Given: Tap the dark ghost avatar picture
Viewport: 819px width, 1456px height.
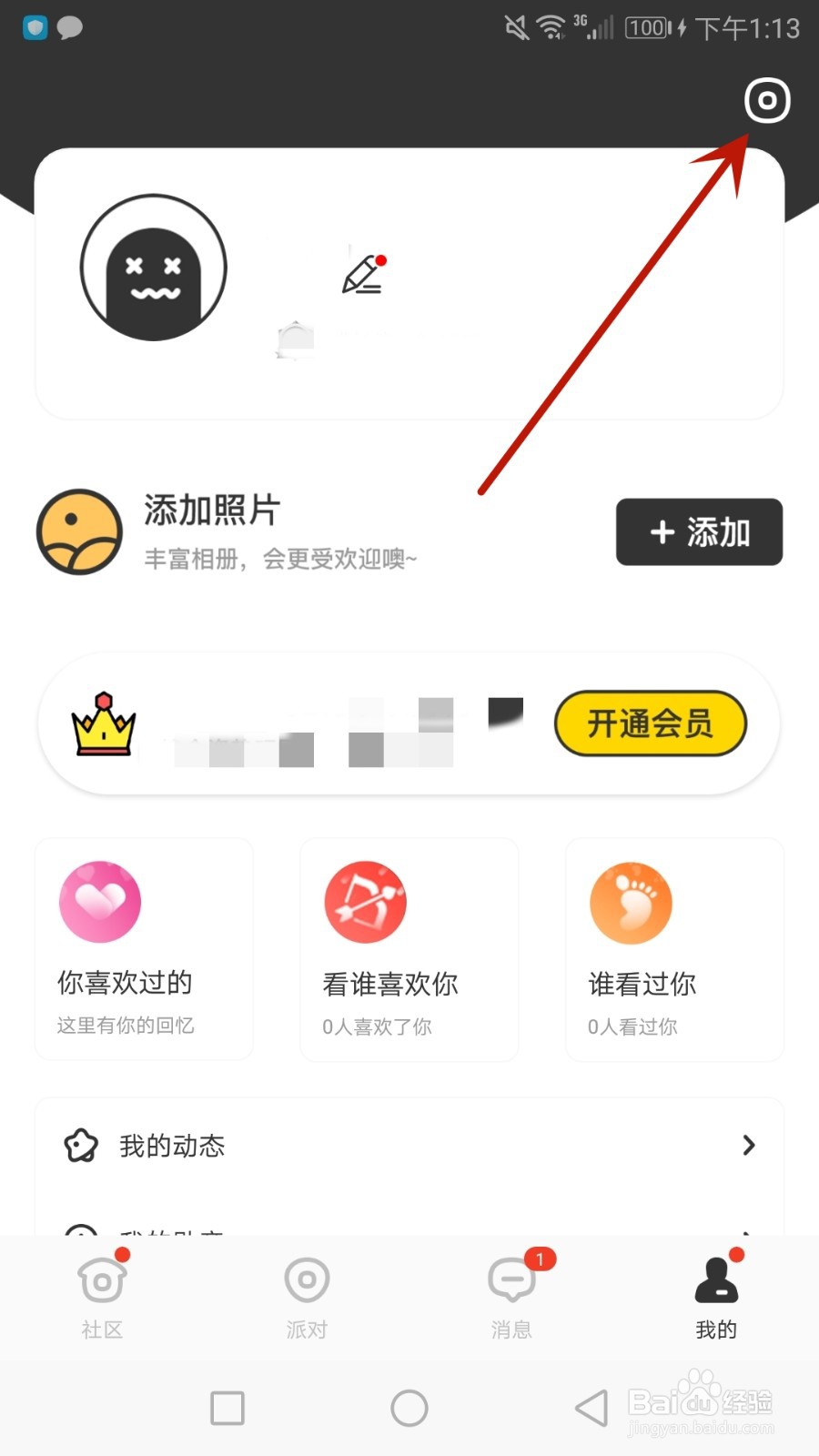Looking at the screenshot, I should pyautogui.click(x=153, y=267).
